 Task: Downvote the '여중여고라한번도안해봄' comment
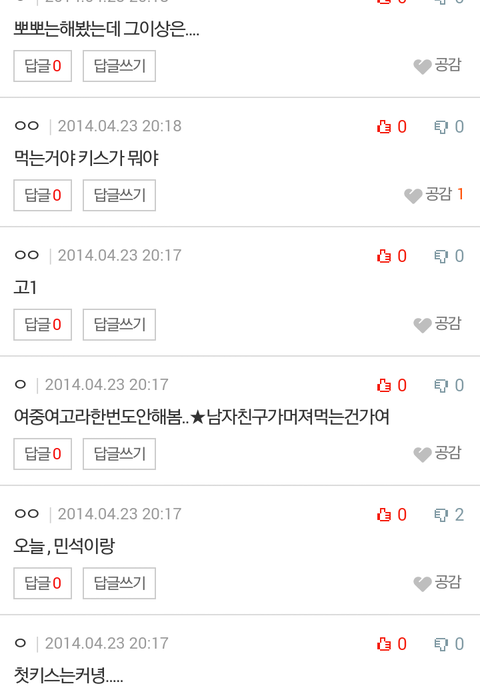pos(449,385)
